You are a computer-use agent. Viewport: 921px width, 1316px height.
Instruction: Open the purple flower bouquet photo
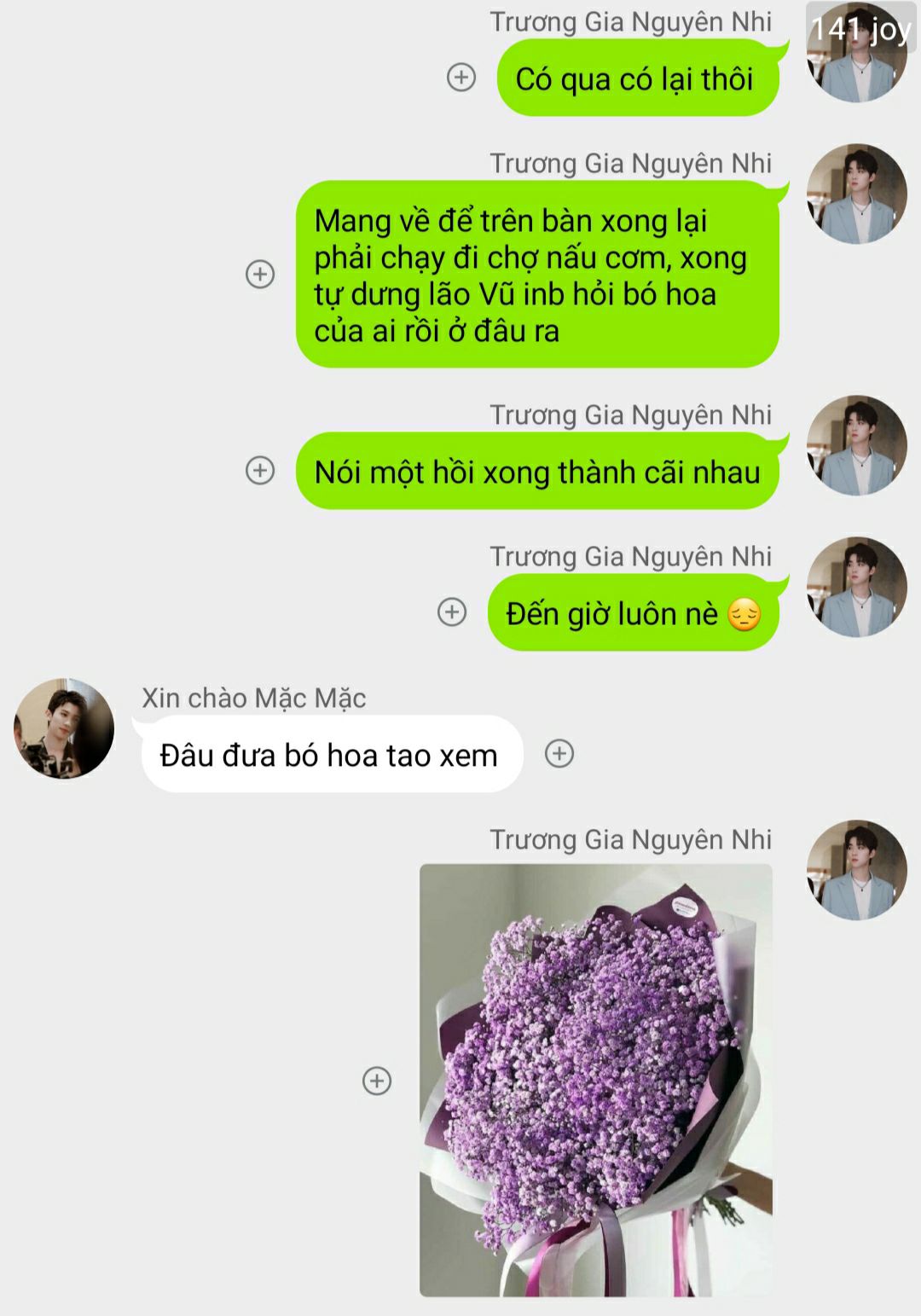(595, 1080)
